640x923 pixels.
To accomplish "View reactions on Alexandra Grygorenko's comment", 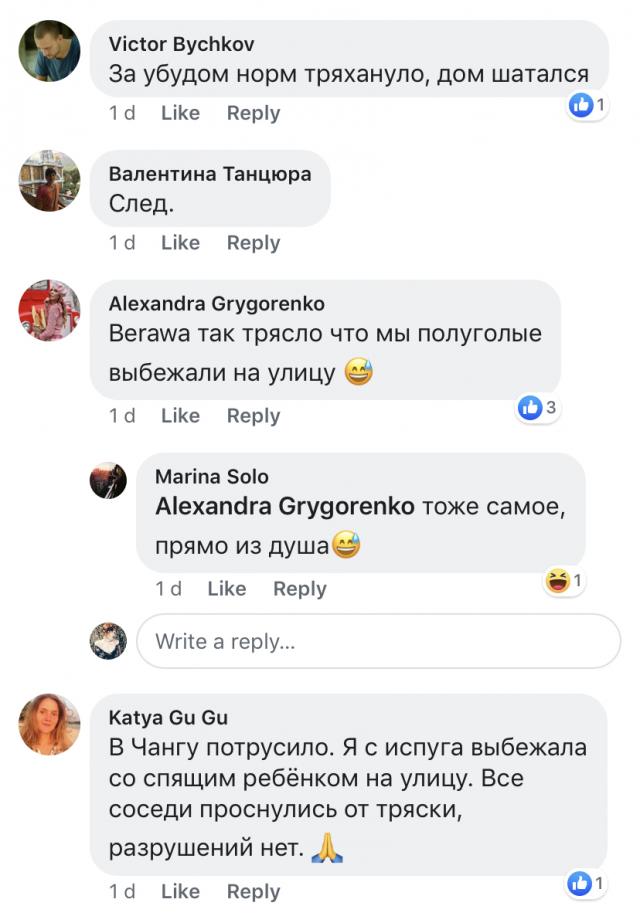I will 537,408.
